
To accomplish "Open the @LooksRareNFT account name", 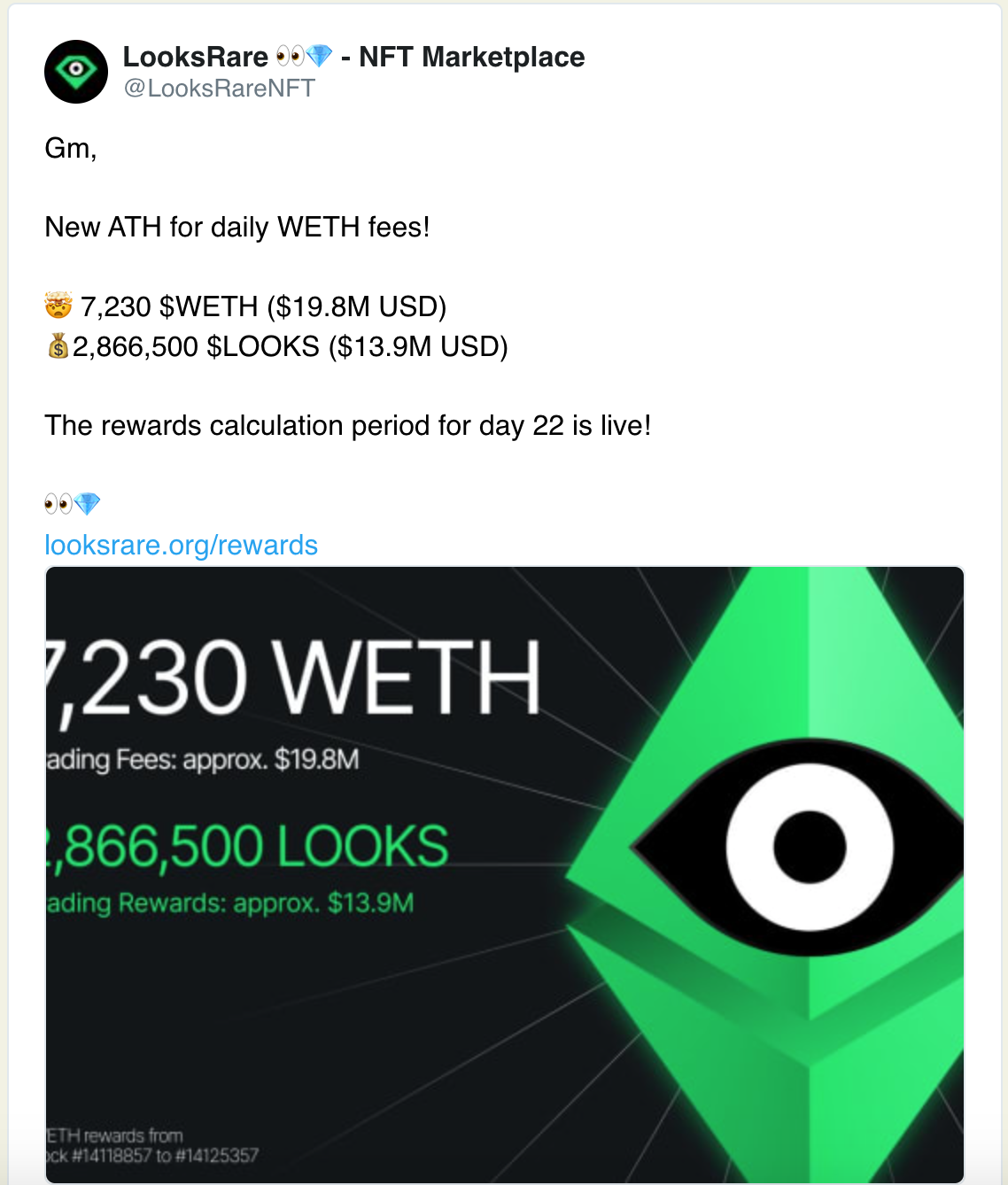I will 219,89.
